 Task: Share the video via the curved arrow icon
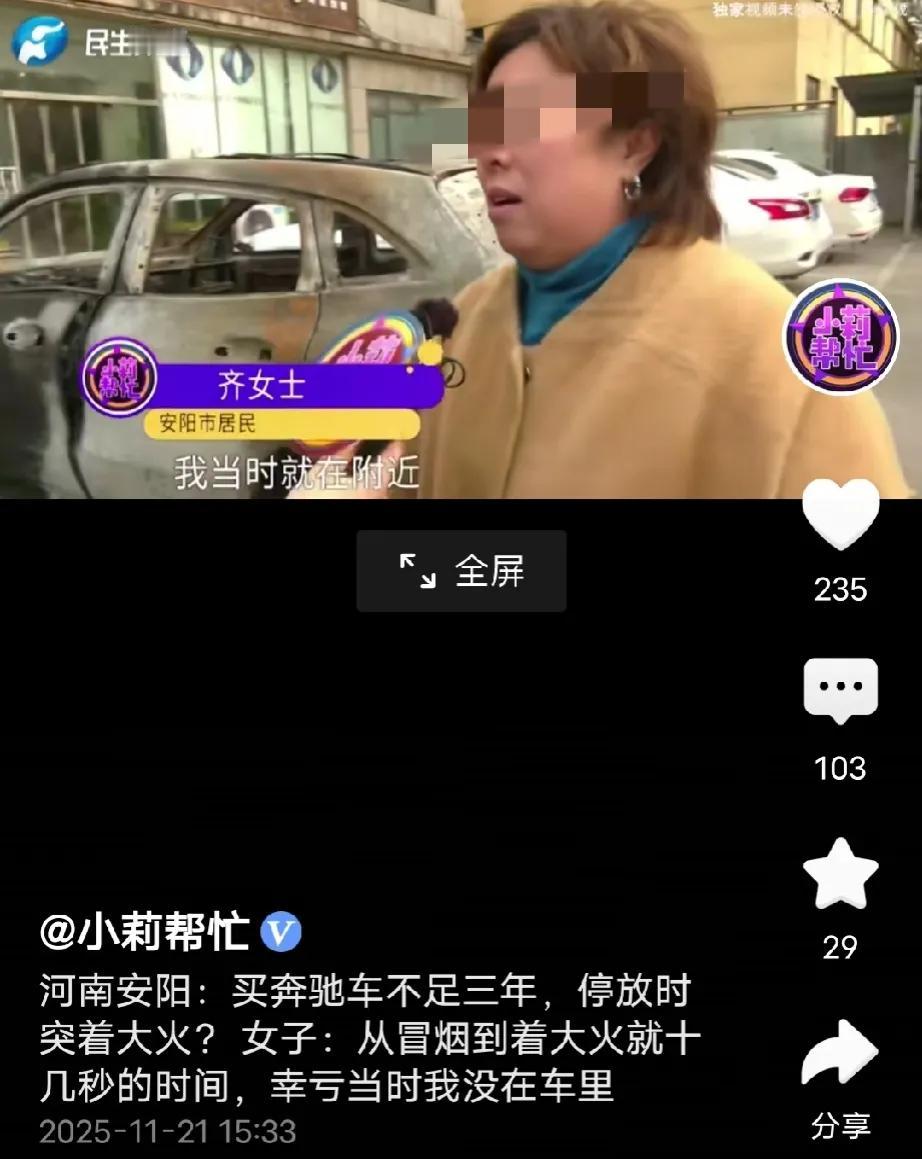pos(841,1052)
